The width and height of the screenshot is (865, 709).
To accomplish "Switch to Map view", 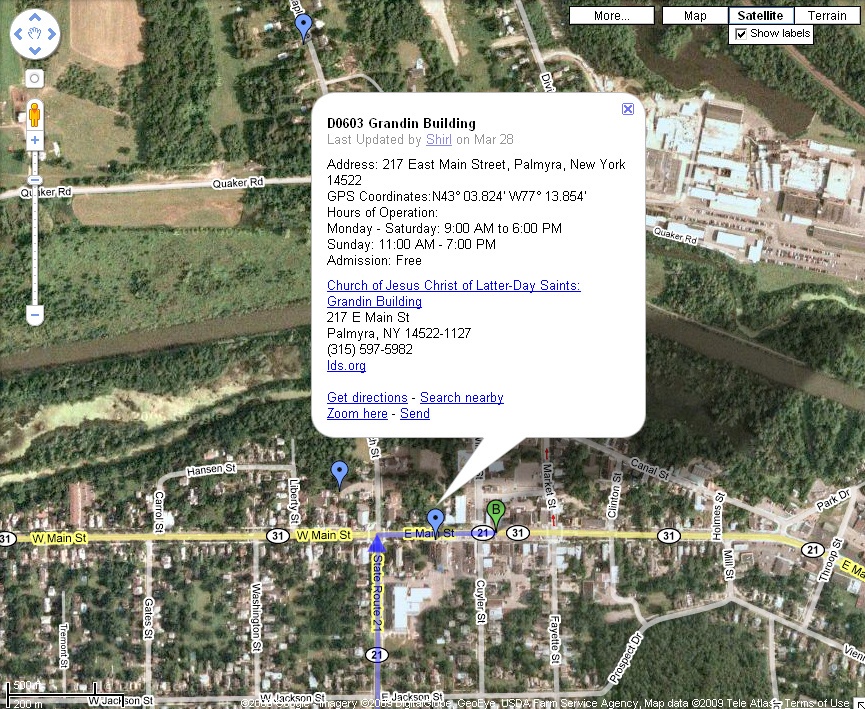I will point(695,16).
